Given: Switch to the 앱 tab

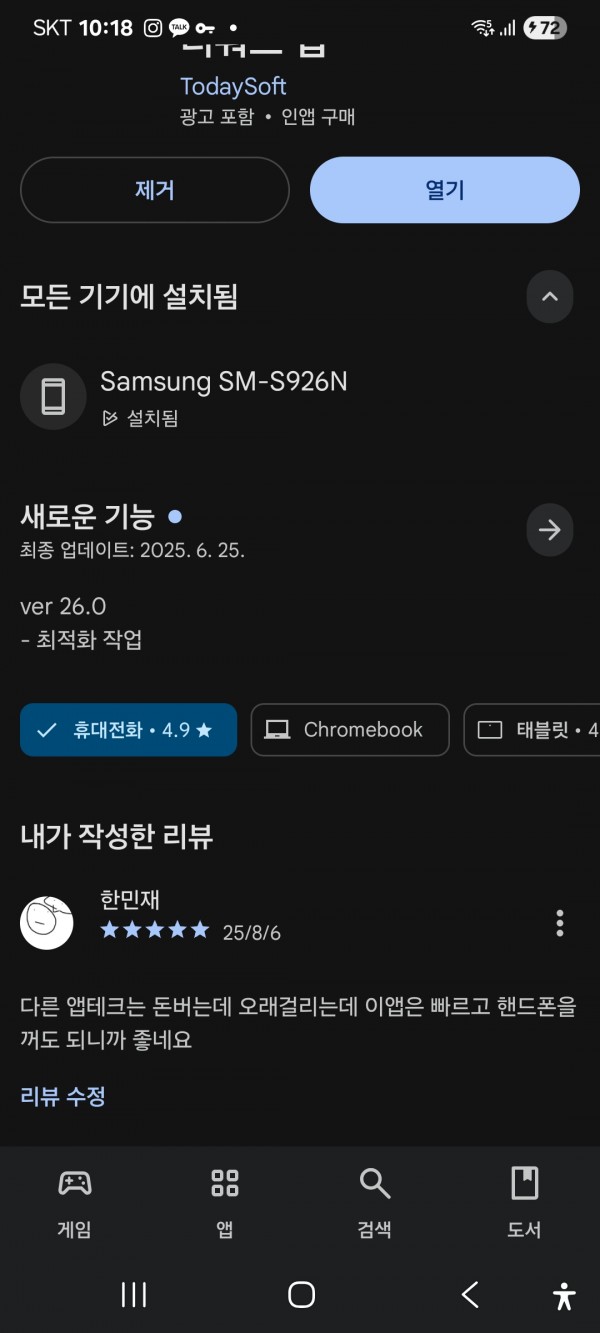Looking at the screenshot, I should tap(225, 1203).
